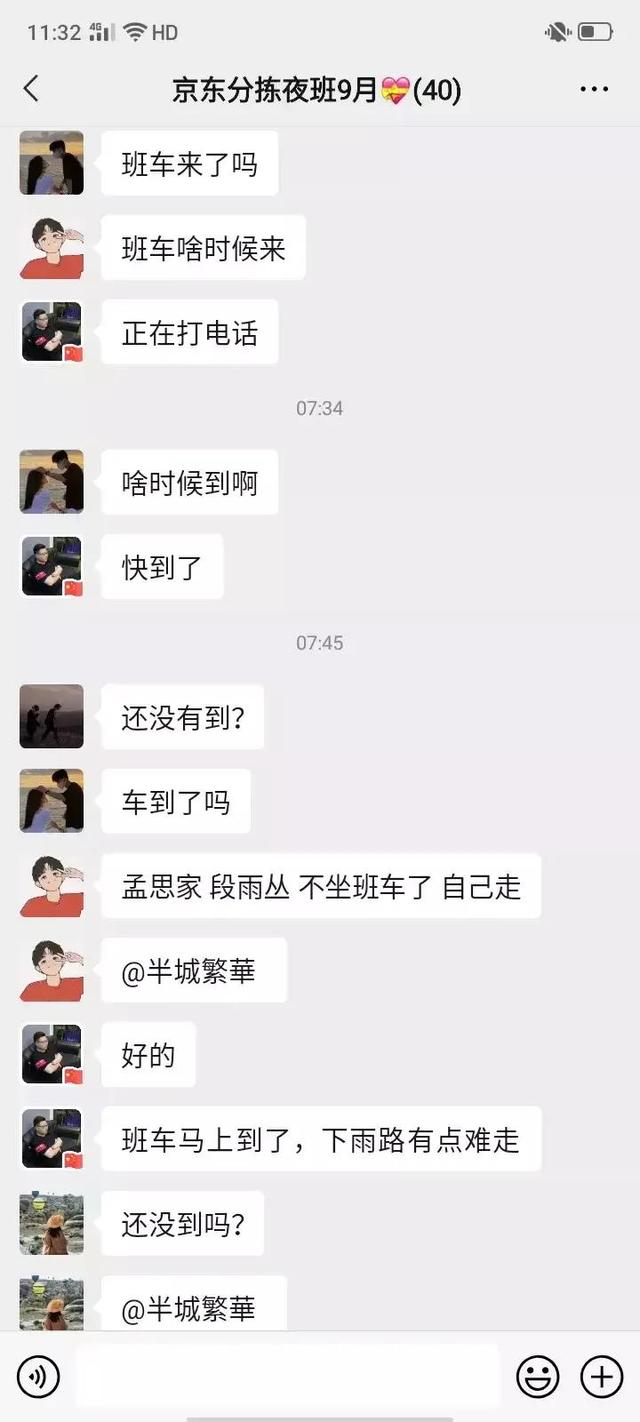Open the group chat info menu
This screenshot has height=1422, width=640.
pos(594,89)
